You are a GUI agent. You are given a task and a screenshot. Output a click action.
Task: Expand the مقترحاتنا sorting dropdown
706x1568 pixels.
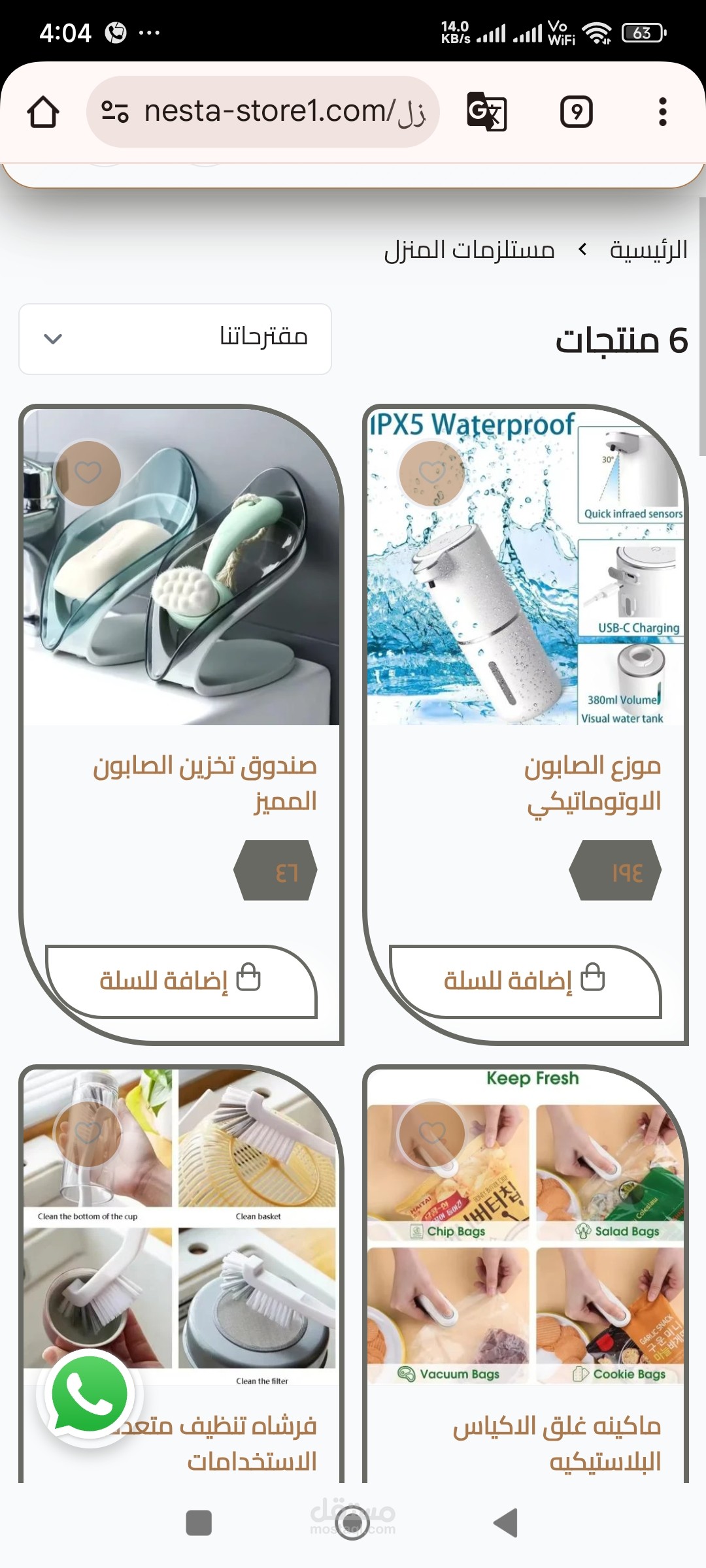(175, 338)
